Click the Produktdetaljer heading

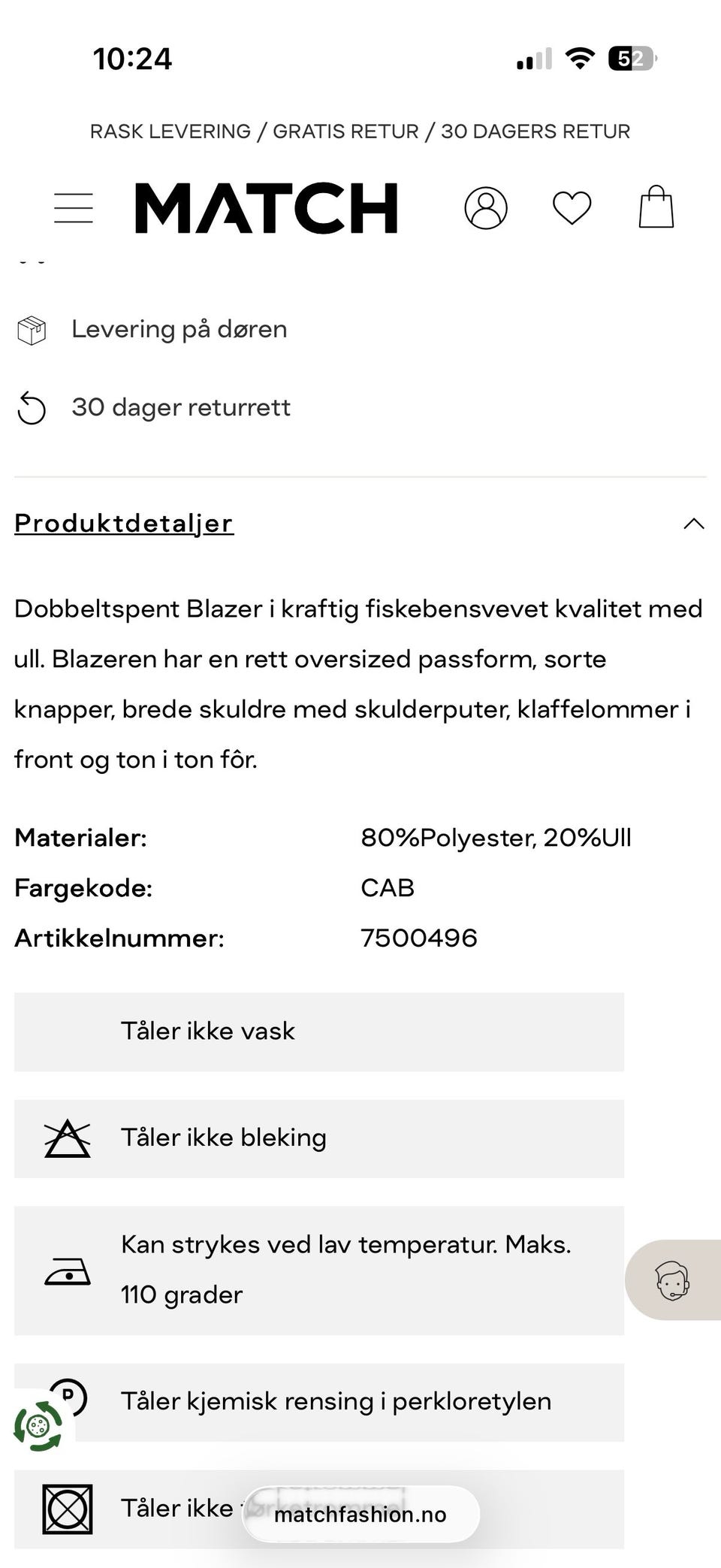[124, 524]
